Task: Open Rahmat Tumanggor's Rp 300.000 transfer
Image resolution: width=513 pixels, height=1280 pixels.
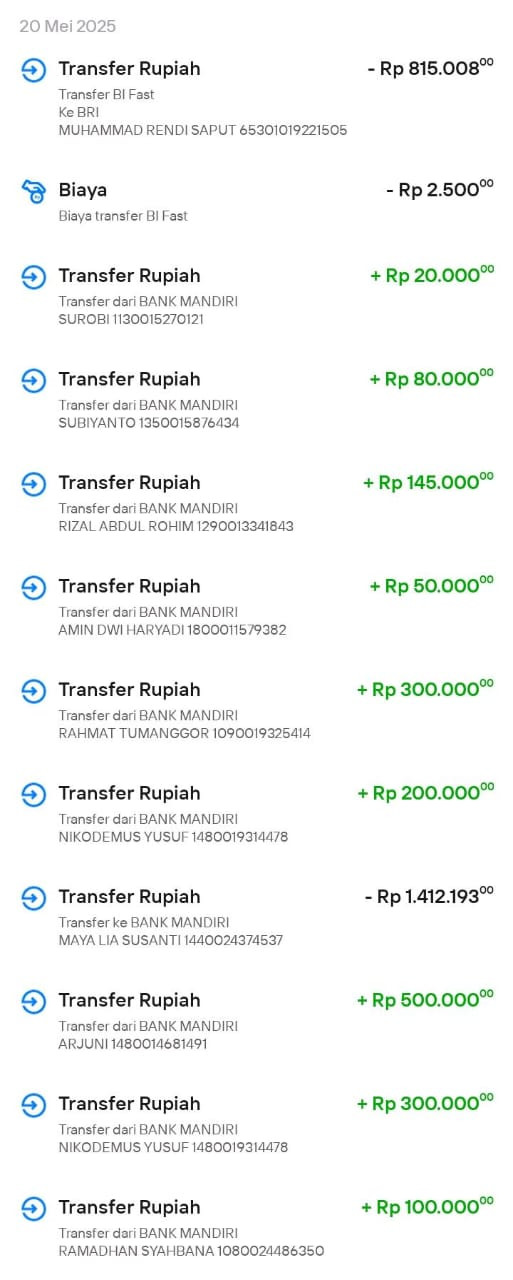Action: [x=256, y=709]
